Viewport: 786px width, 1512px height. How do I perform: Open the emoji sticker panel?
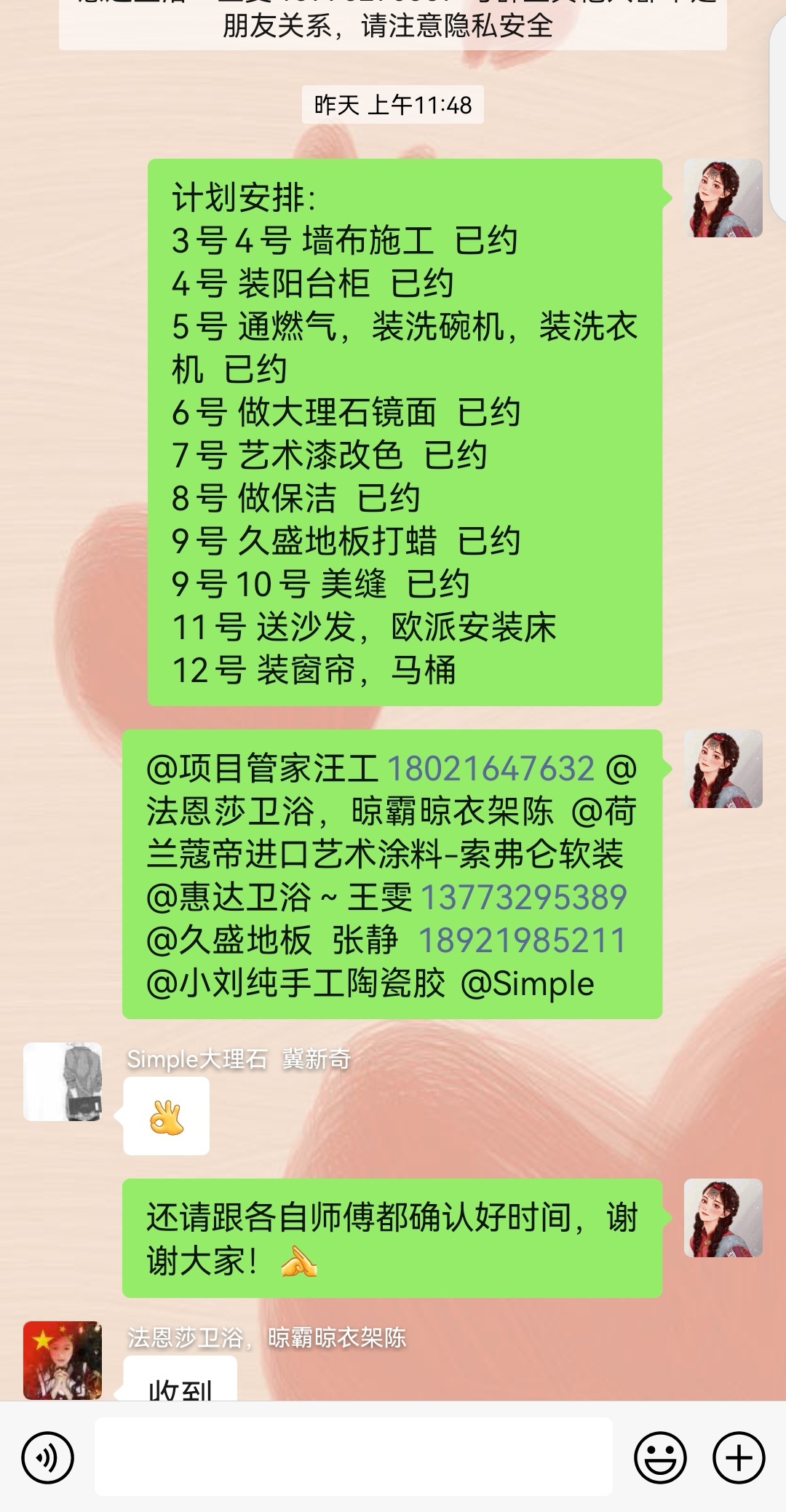[x=660, y=1457]
